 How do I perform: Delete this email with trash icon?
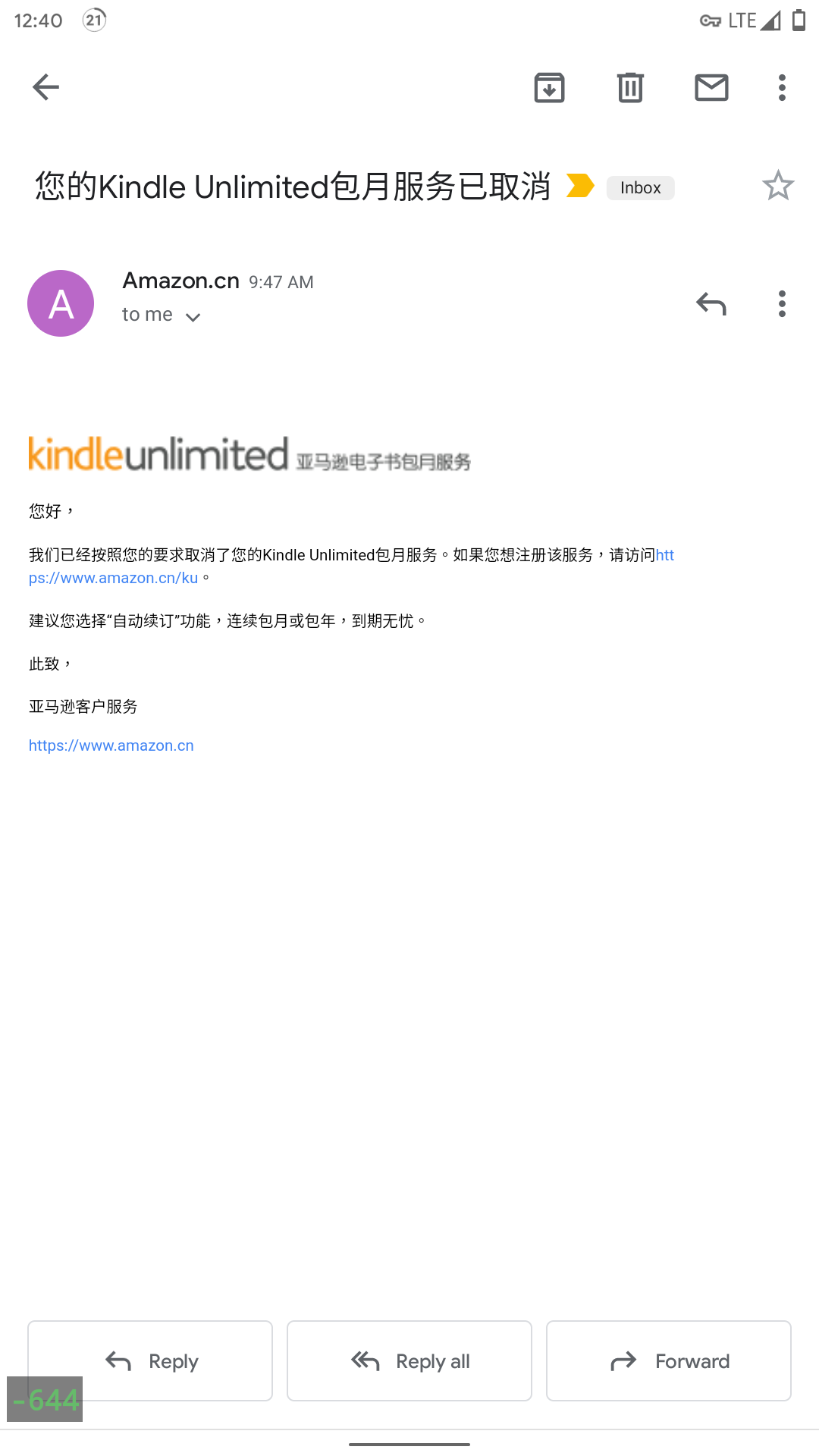click(x=630, y=87)
